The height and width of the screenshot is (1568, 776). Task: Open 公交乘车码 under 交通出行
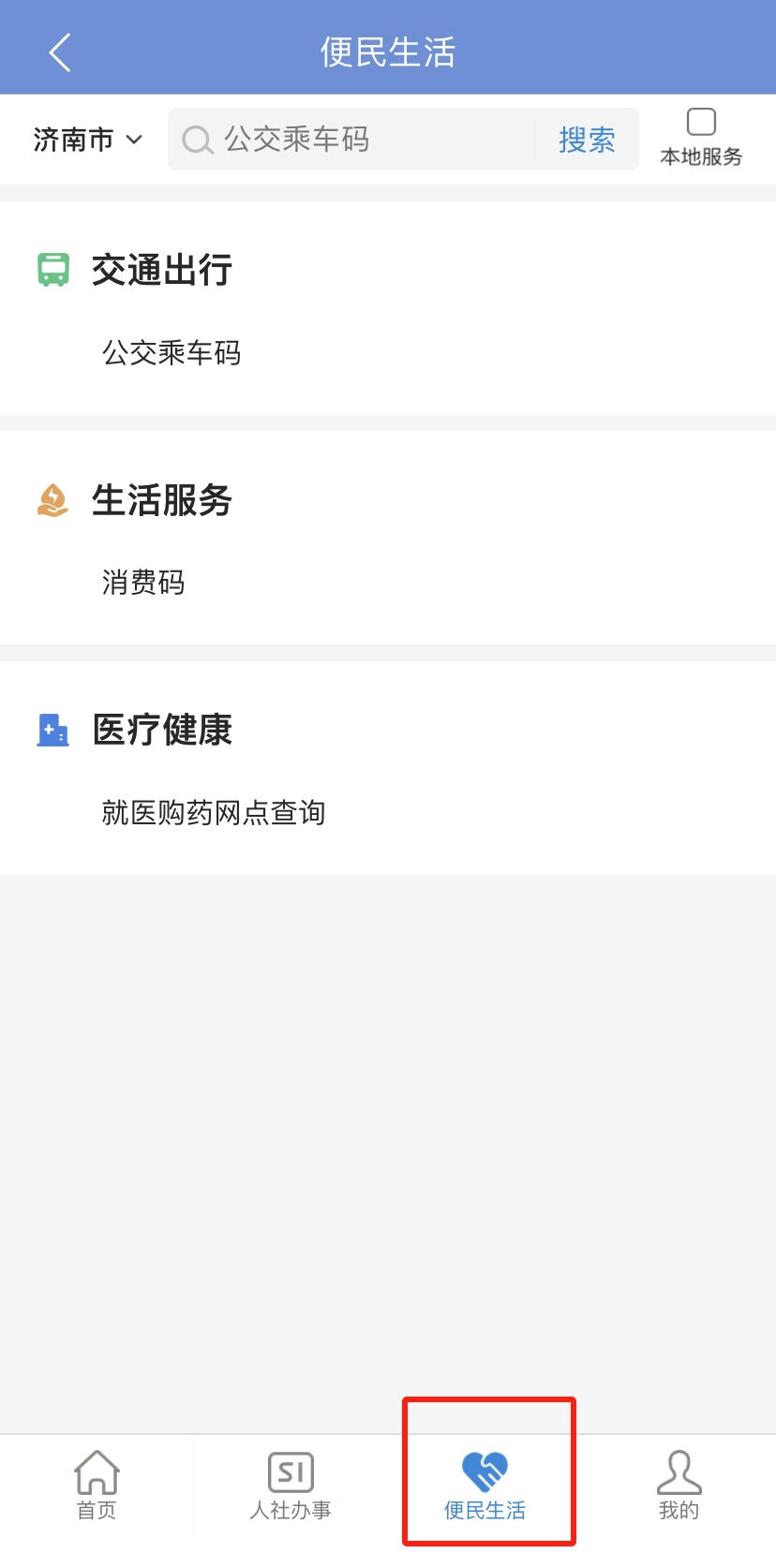coord(172,353)
